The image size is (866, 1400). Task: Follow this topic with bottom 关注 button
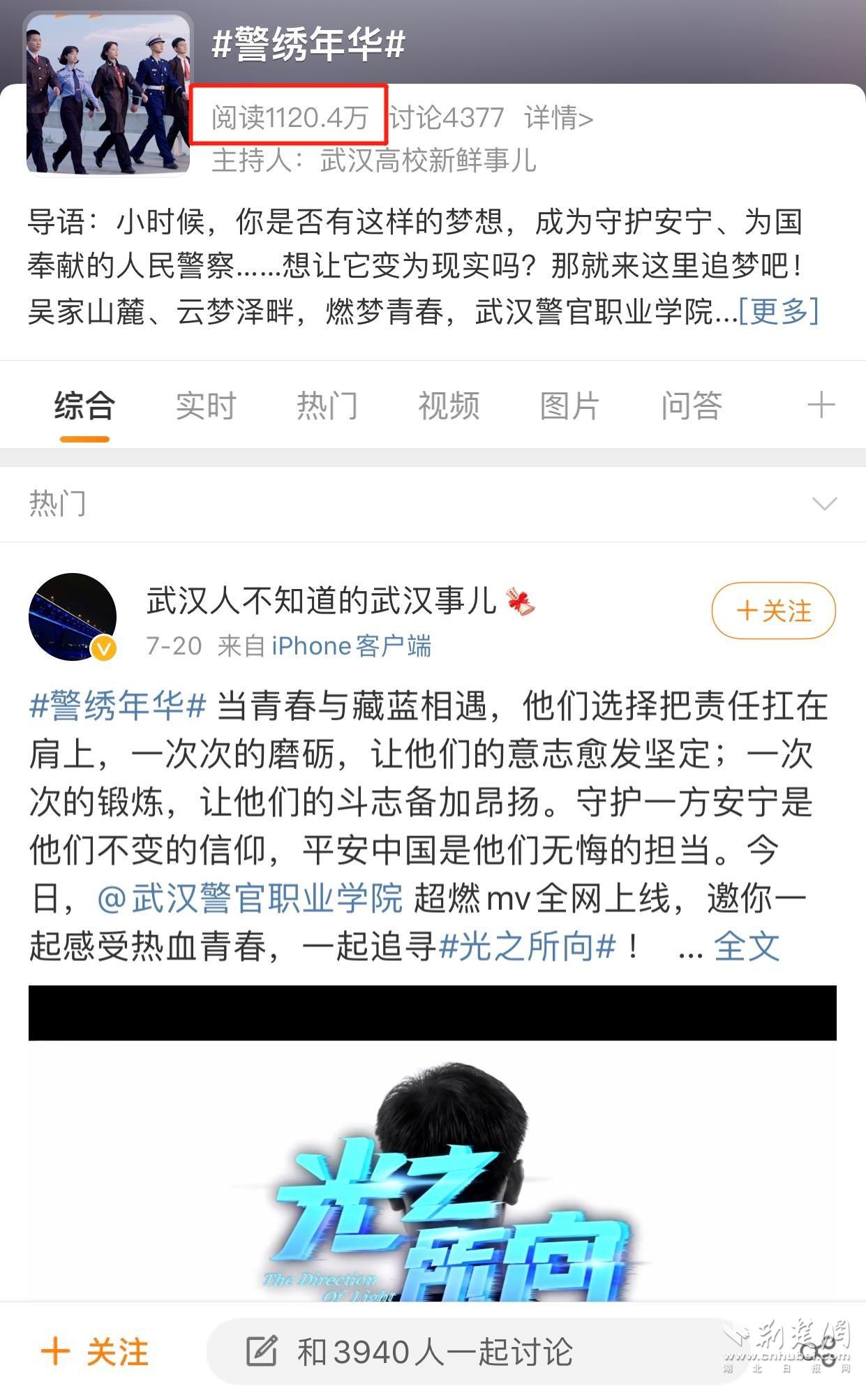[x=96, y=1352]
